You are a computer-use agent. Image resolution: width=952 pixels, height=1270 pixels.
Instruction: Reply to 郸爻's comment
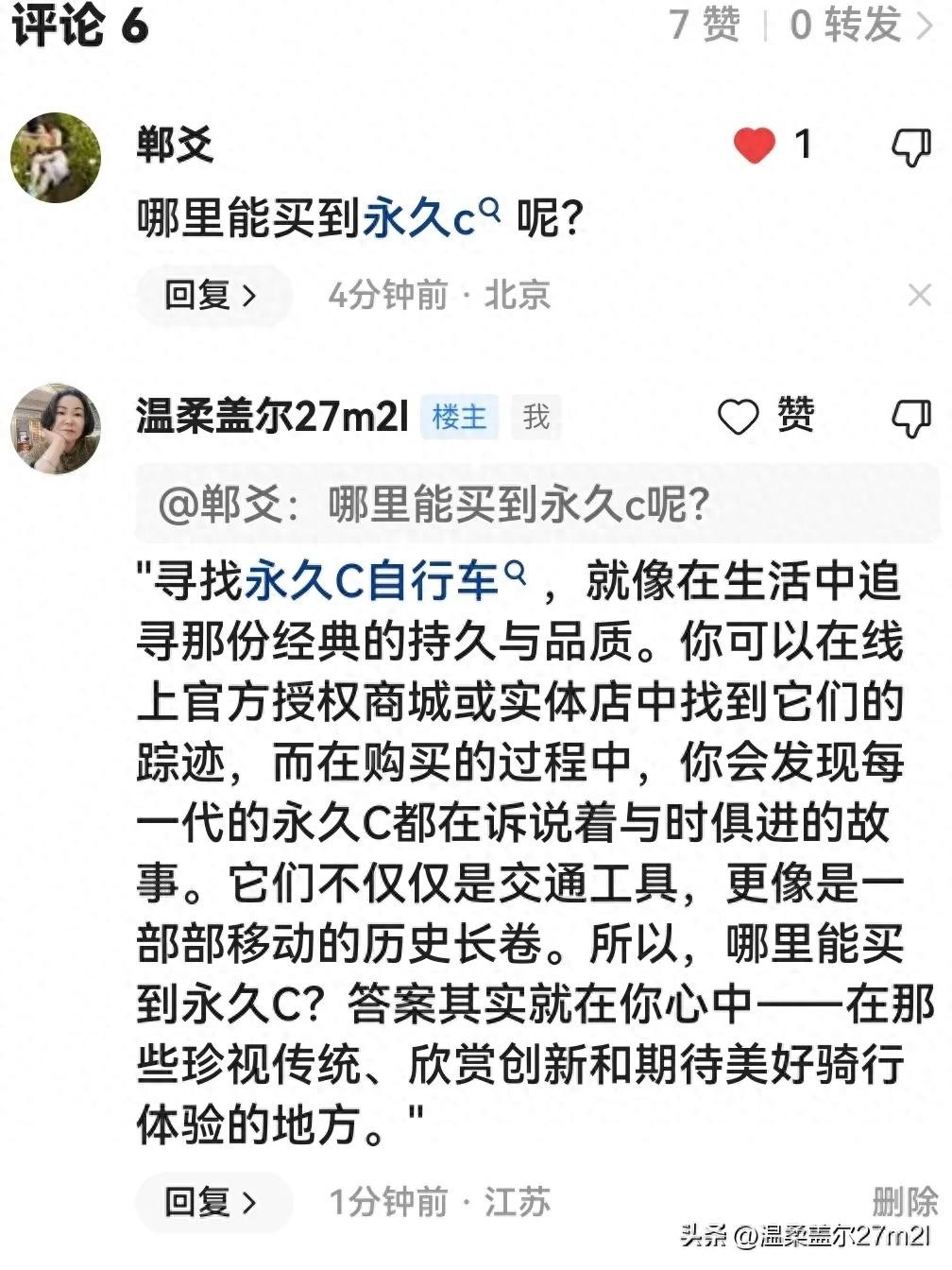(x=211, y=296)
